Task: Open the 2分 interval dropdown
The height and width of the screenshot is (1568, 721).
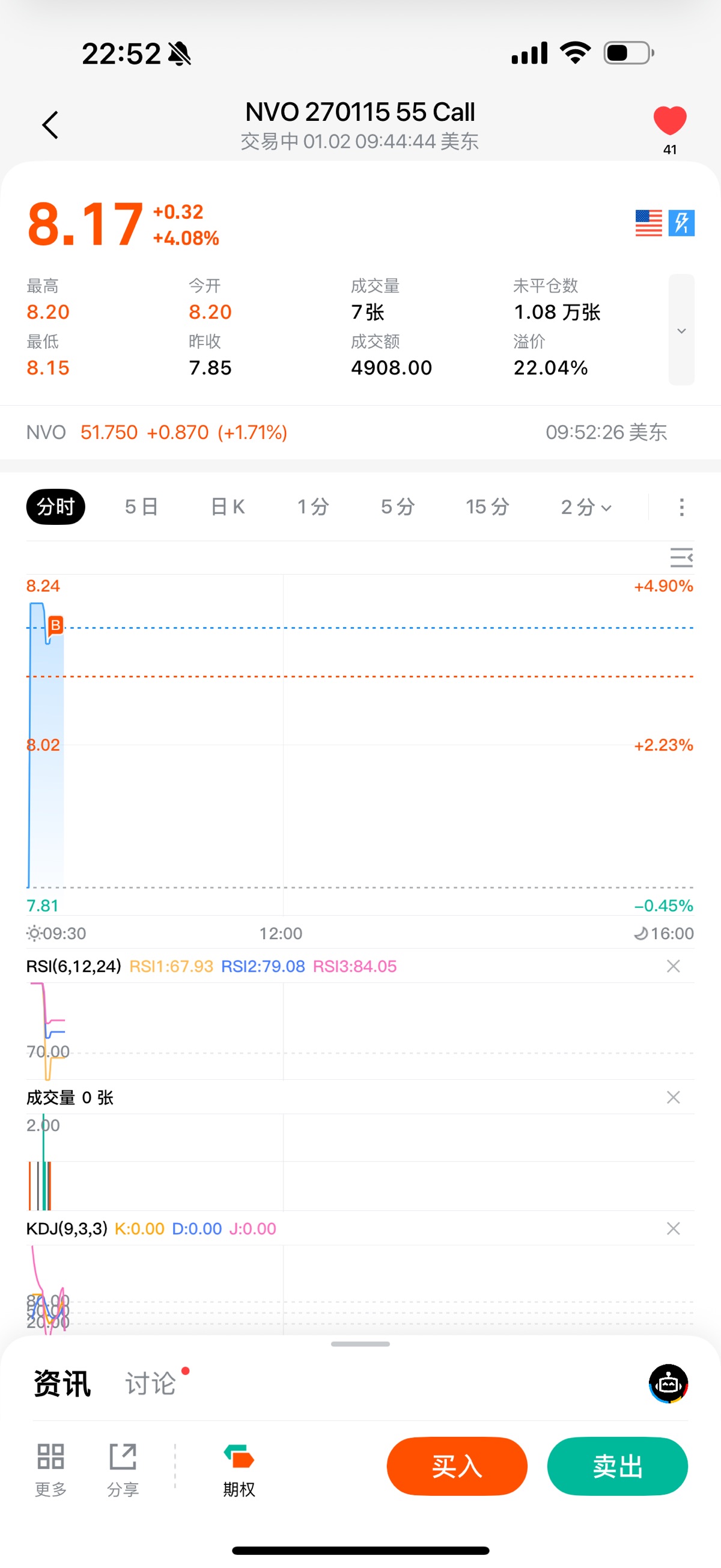Action: 586,506
